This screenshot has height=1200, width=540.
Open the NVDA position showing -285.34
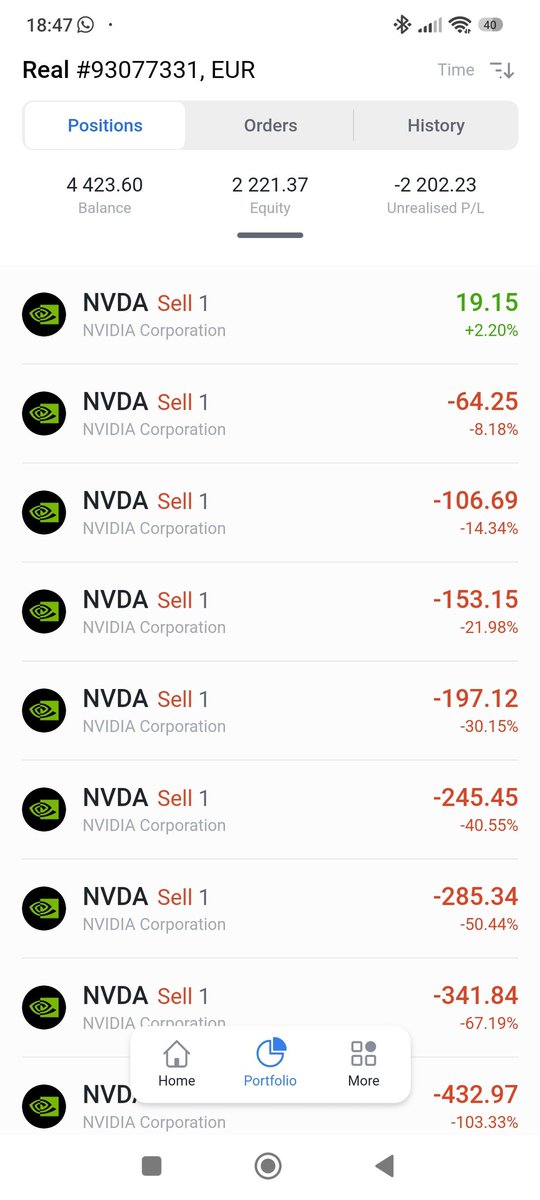270,908
